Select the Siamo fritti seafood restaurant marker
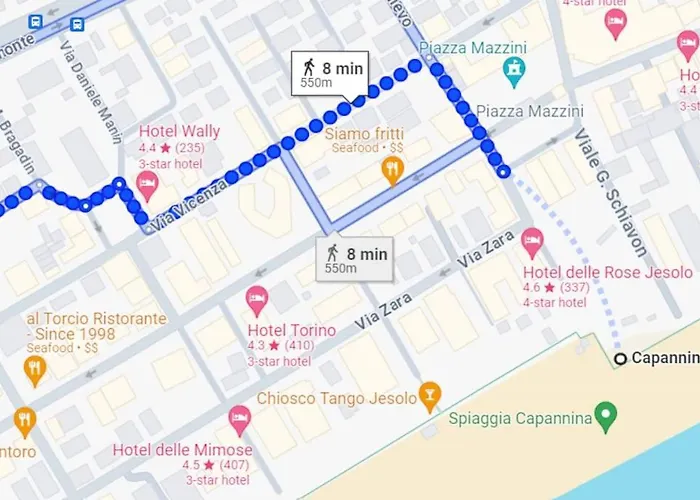The image size is (700, 500). pyautogui.click(x=393, y=171)
